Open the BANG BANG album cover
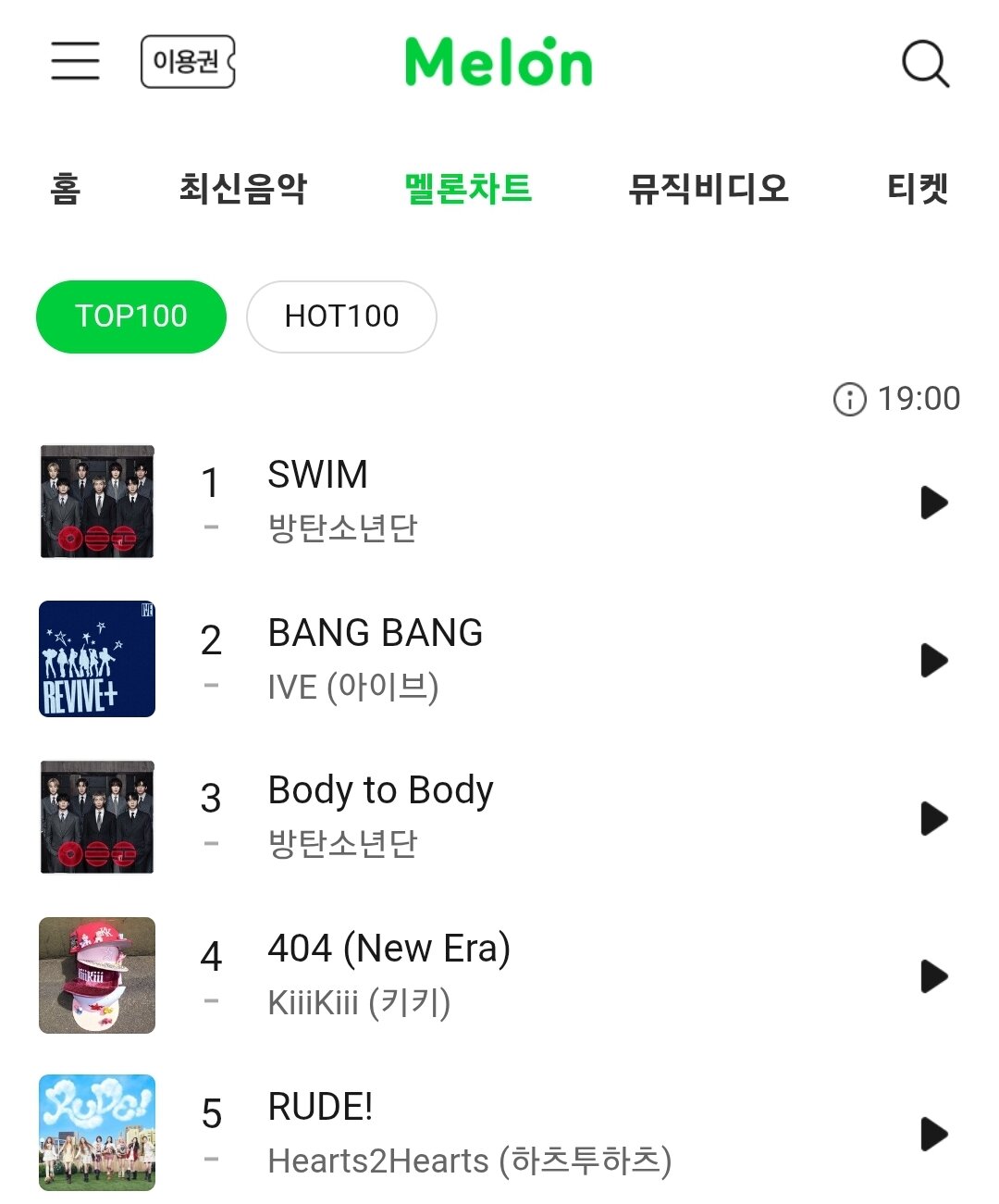This screenshot has height=1204, width=999. tap(97, 659)
